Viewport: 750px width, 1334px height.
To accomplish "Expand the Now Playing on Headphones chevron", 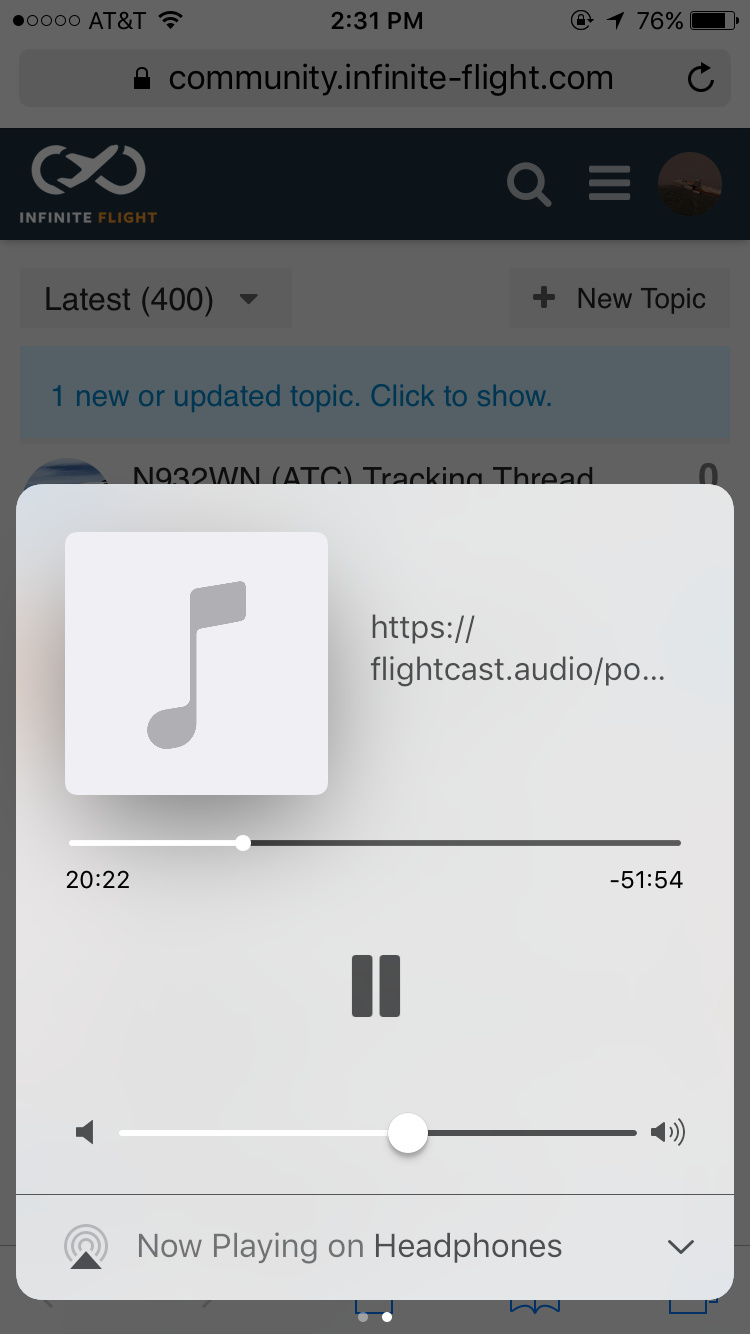I will (680, 1247).
